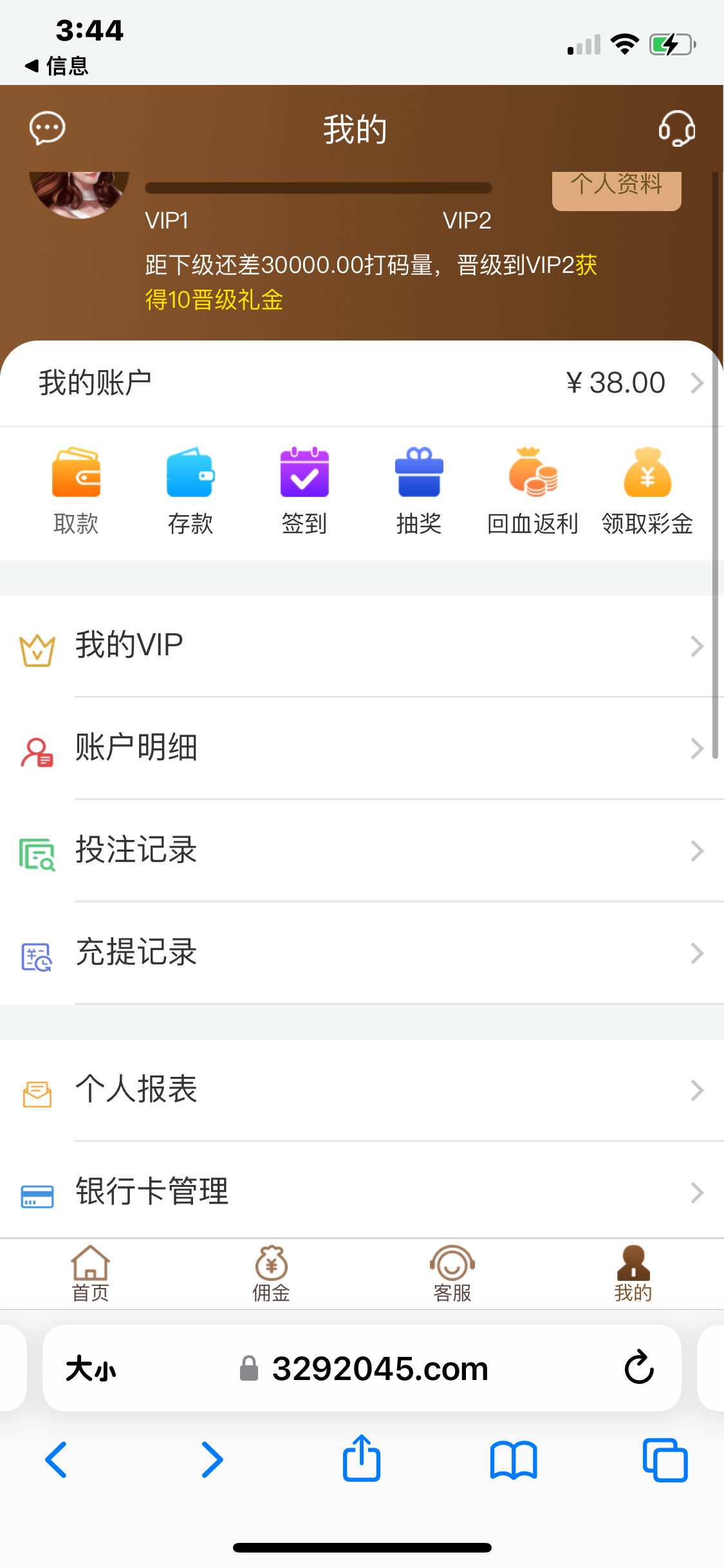
Task: Open the headset support icon
Action: click(676, 128)
